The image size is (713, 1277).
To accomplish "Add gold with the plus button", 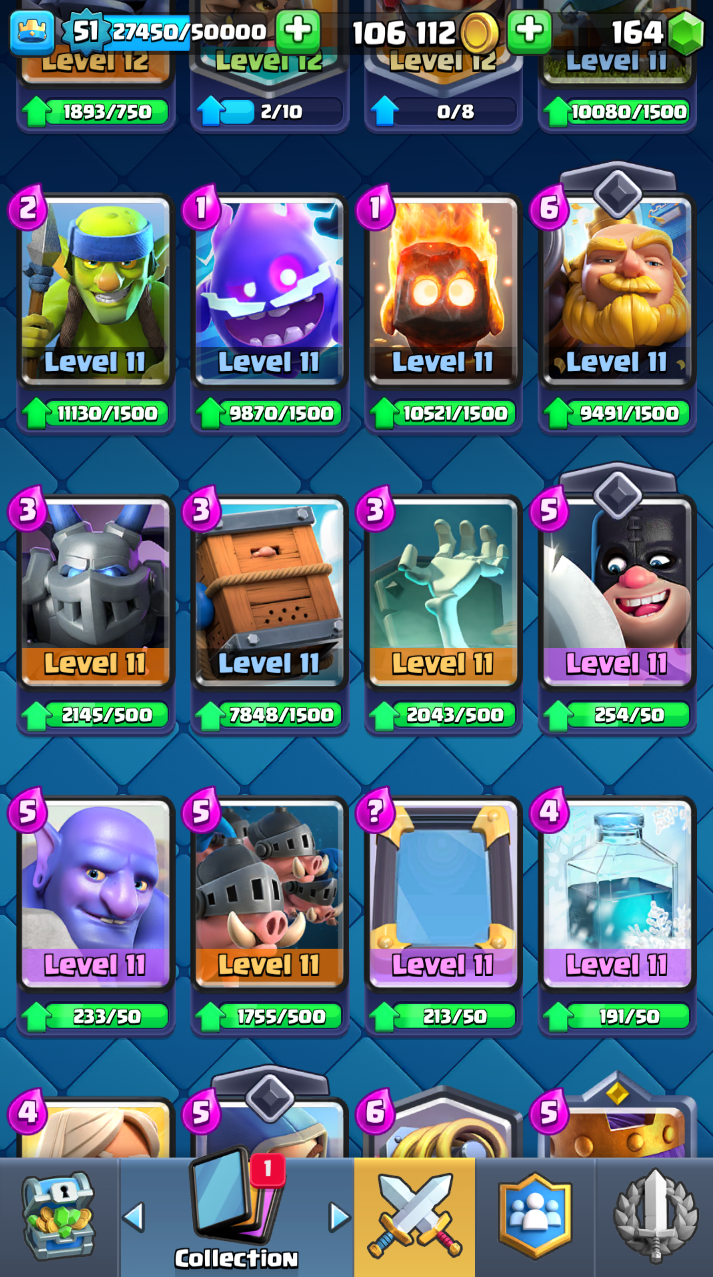I will pyautogui.click(x=529, y=32).
